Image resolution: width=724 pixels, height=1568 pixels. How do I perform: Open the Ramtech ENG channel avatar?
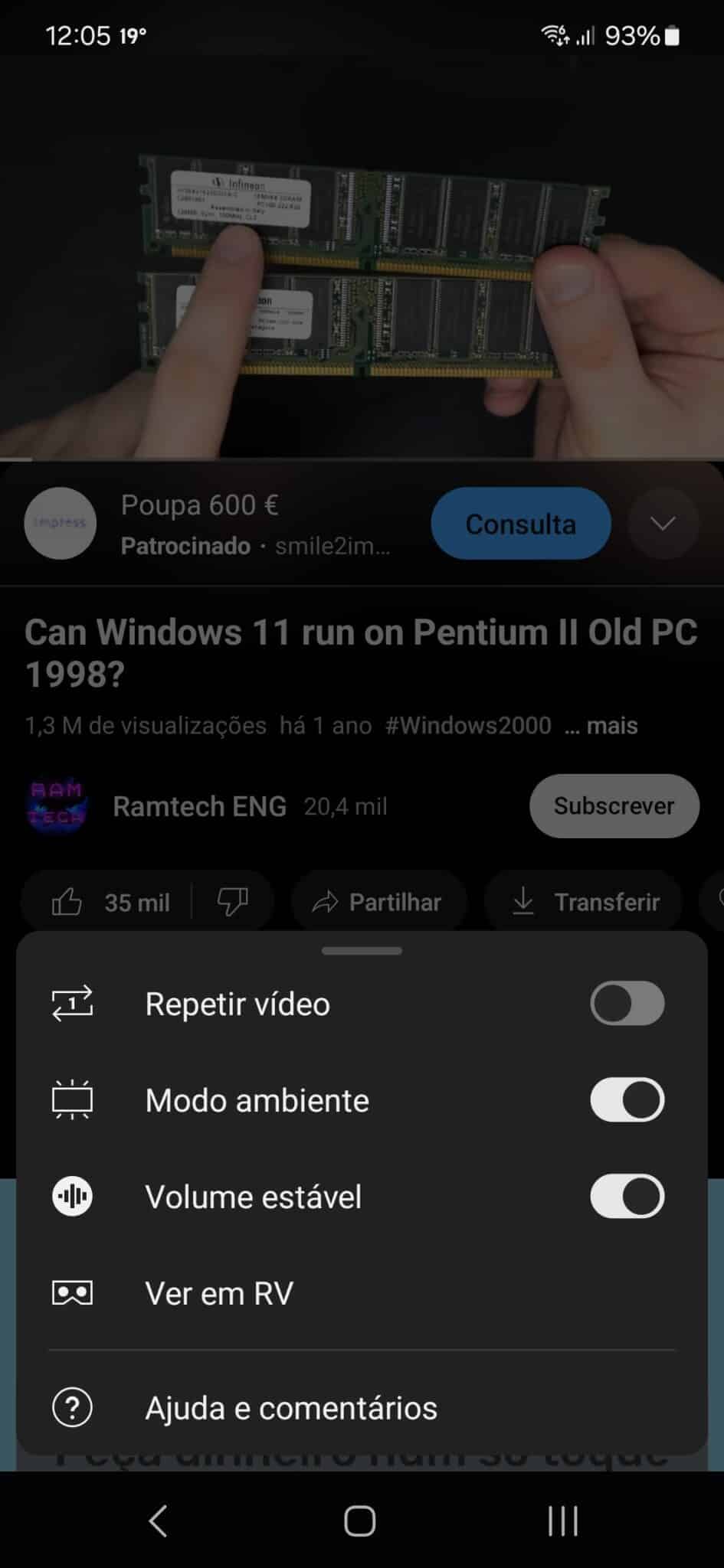point(57,806)
